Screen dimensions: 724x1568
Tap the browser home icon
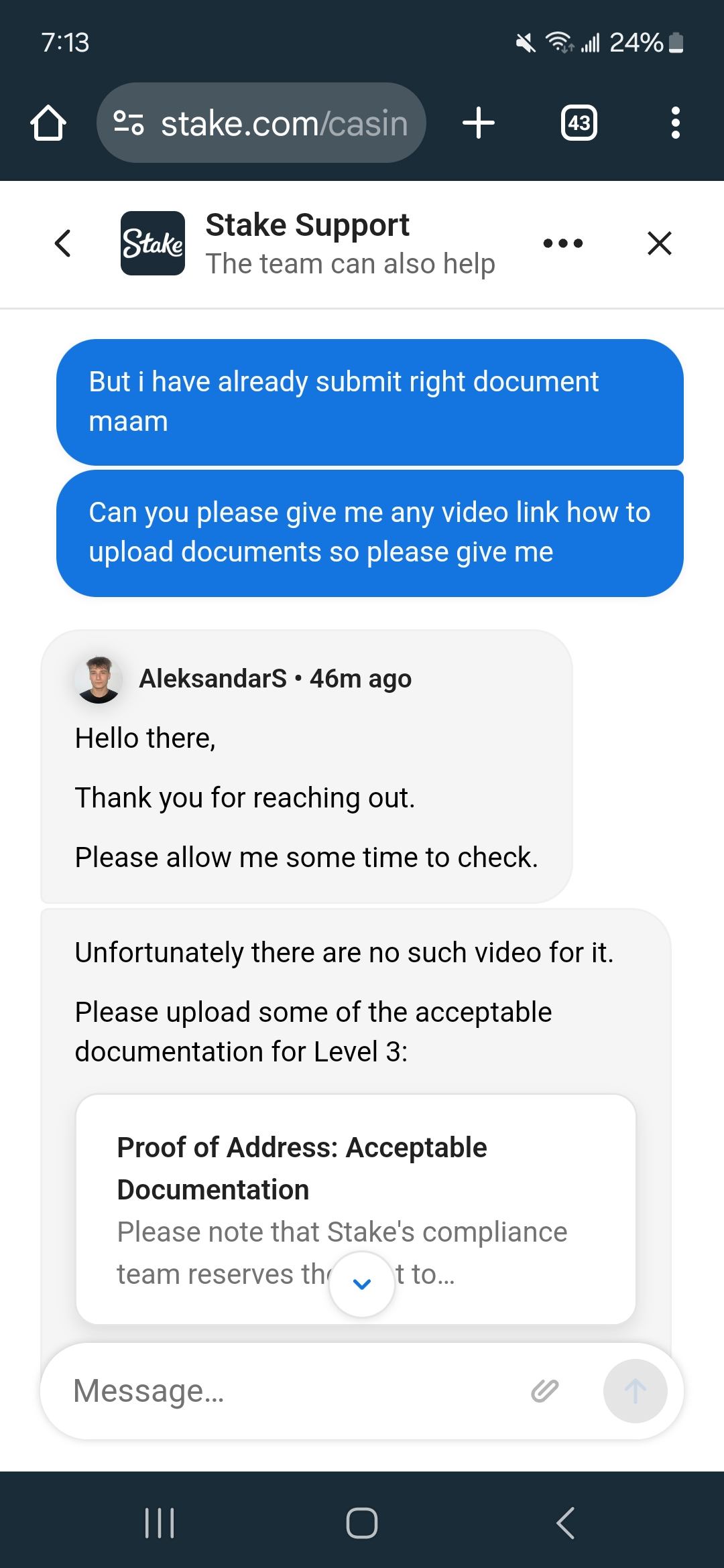48,123
